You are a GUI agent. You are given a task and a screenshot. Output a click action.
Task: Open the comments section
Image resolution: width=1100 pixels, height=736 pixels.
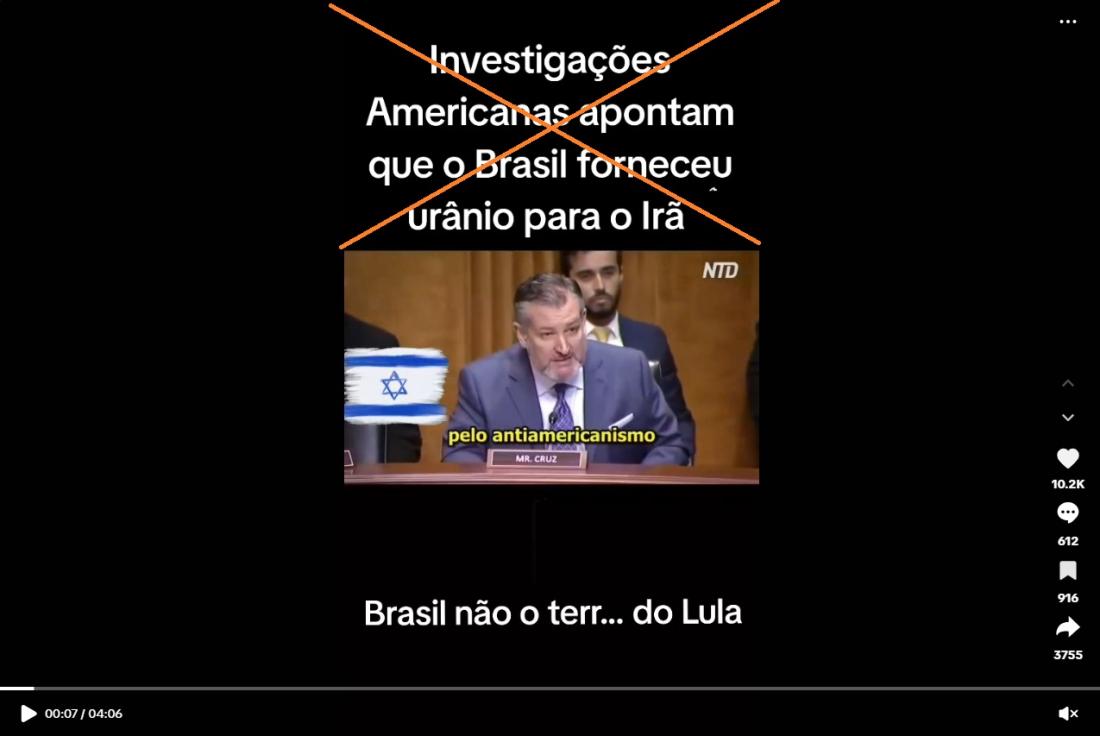pyautogui.click(x=1068, y=514)
